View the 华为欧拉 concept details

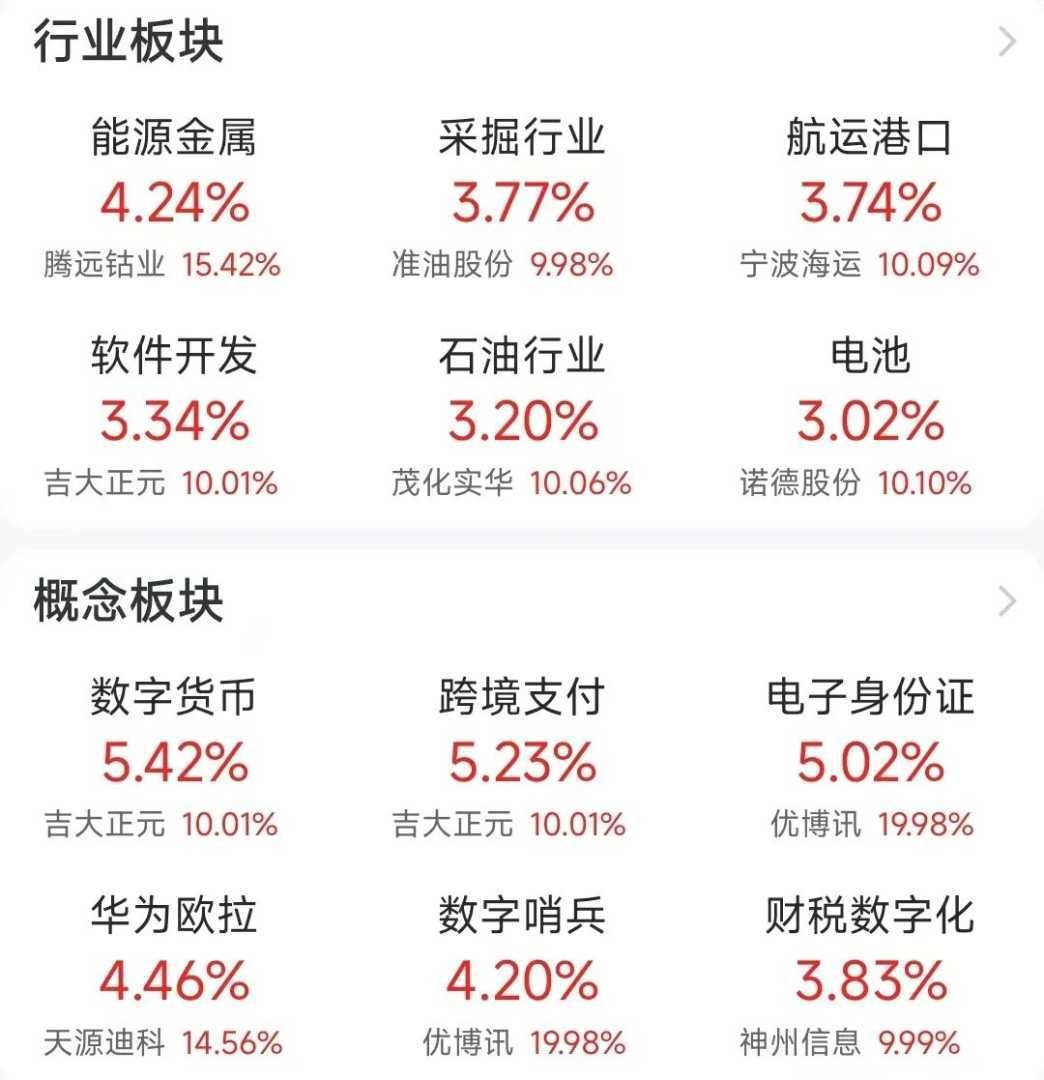coord(174,980)
